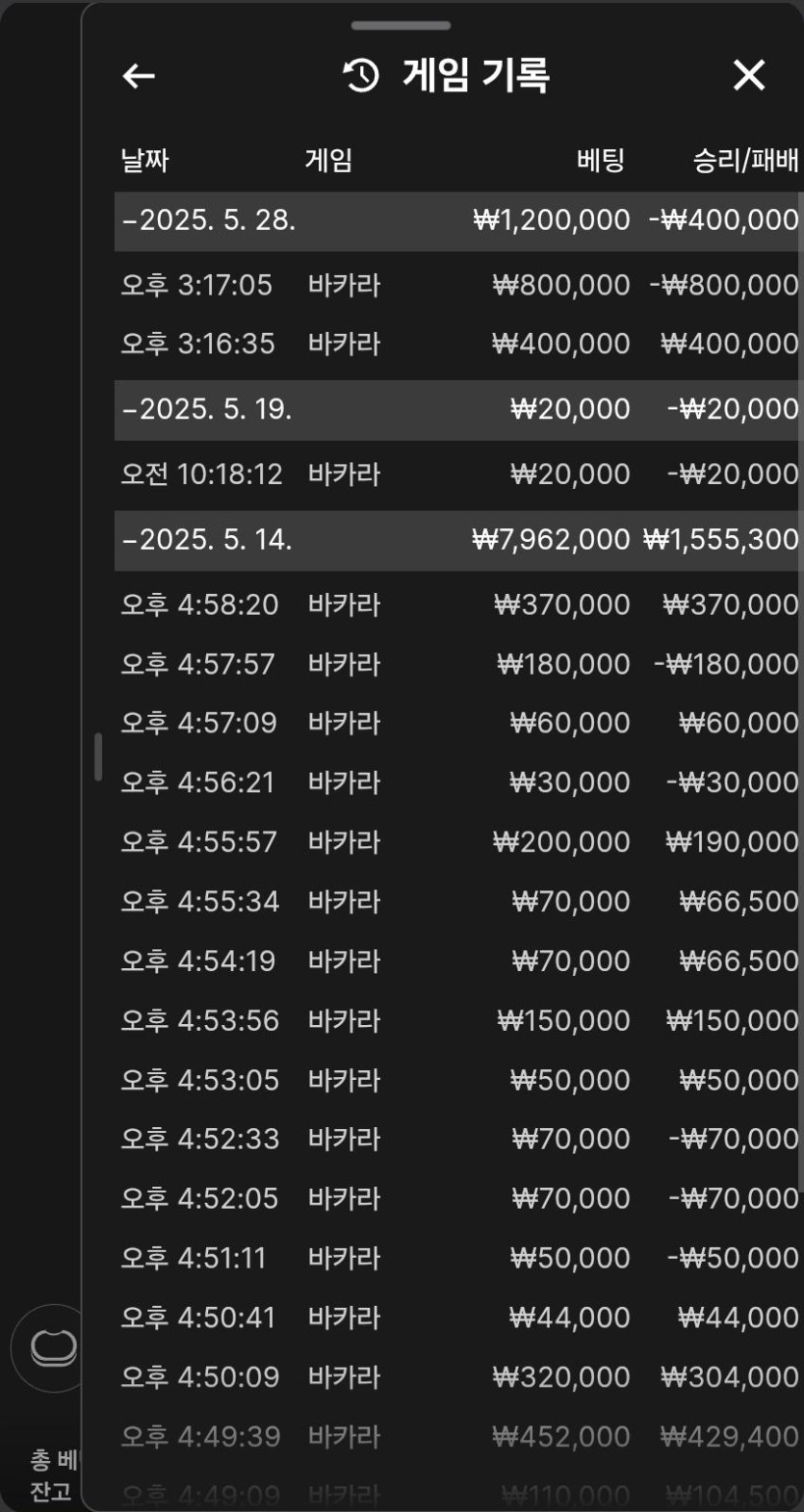Select the 오후 4:50:09 바카라 entry
Viewport: 804px width, 1512px height.
(458, 1377)
